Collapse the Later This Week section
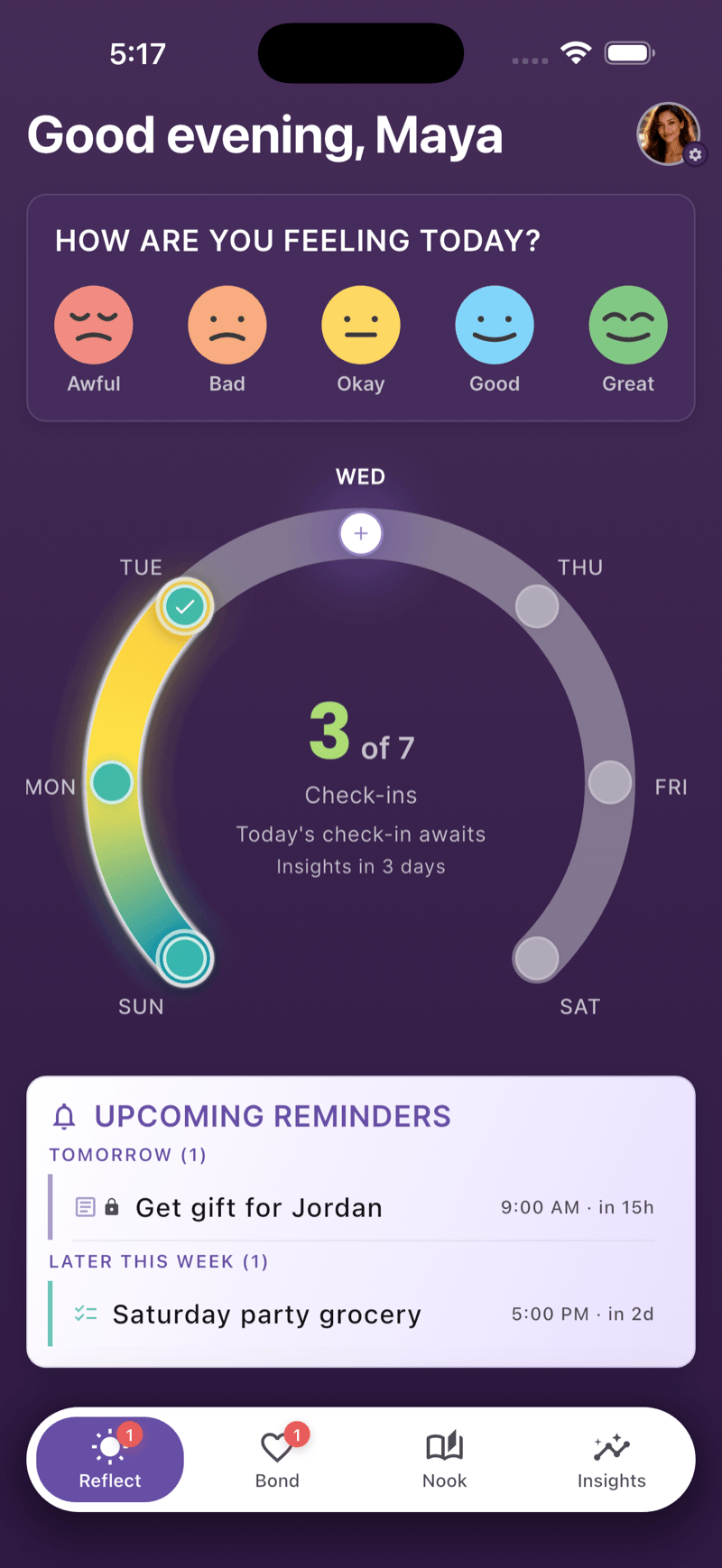 pyautogui.click(x=158, y=1261)
